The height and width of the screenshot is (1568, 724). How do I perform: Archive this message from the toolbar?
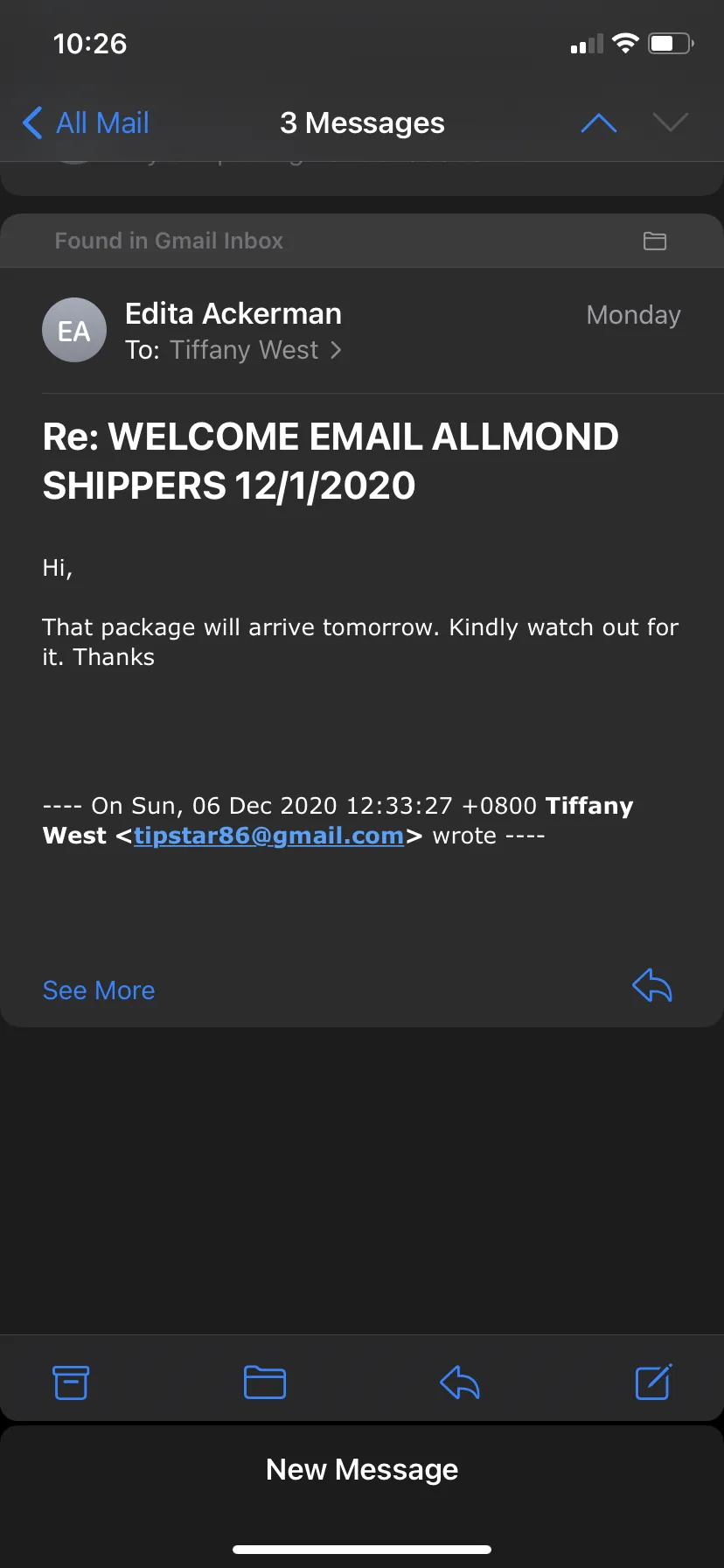pos(71,1382)
